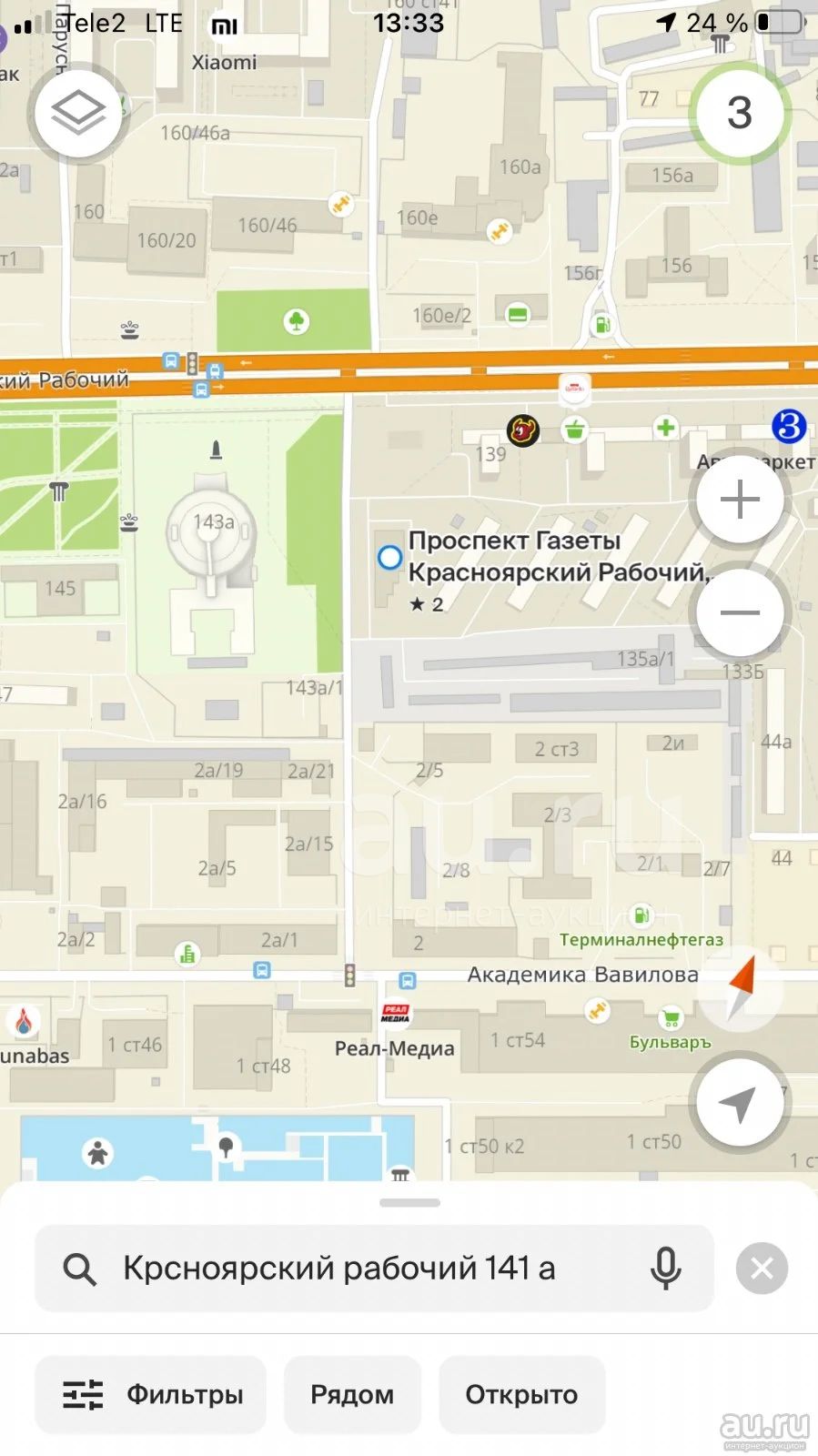Viewport: 818px width, 1456px height.
Task: Open the map layers button
Action: (78, 114)
